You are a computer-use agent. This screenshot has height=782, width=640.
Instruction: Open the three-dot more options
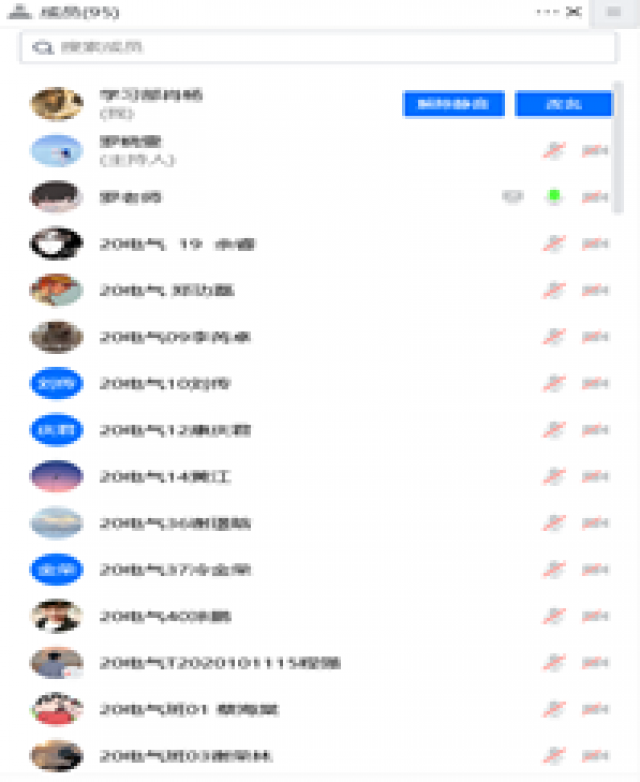pos(546,11)
